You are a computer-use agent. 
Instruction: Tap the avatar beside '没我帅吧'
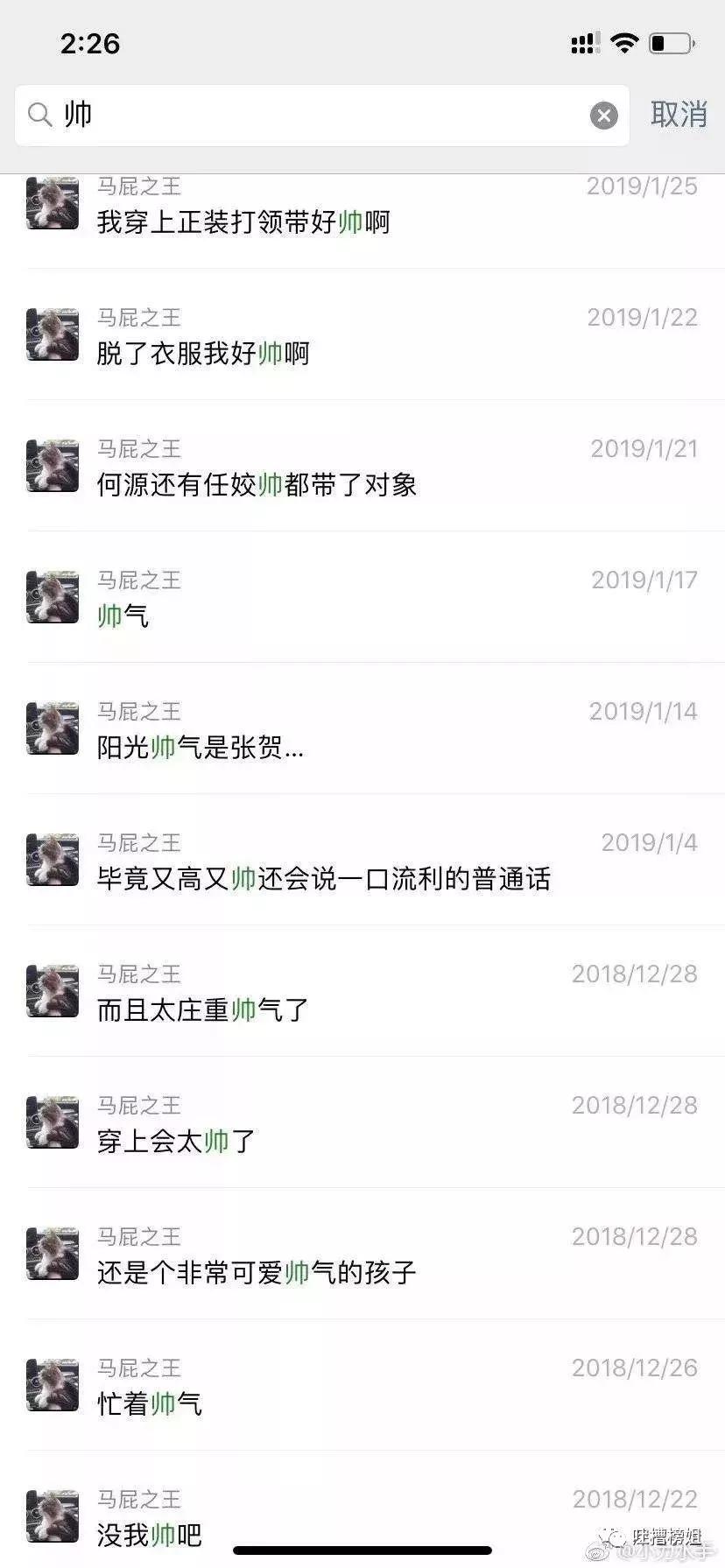51,1516
